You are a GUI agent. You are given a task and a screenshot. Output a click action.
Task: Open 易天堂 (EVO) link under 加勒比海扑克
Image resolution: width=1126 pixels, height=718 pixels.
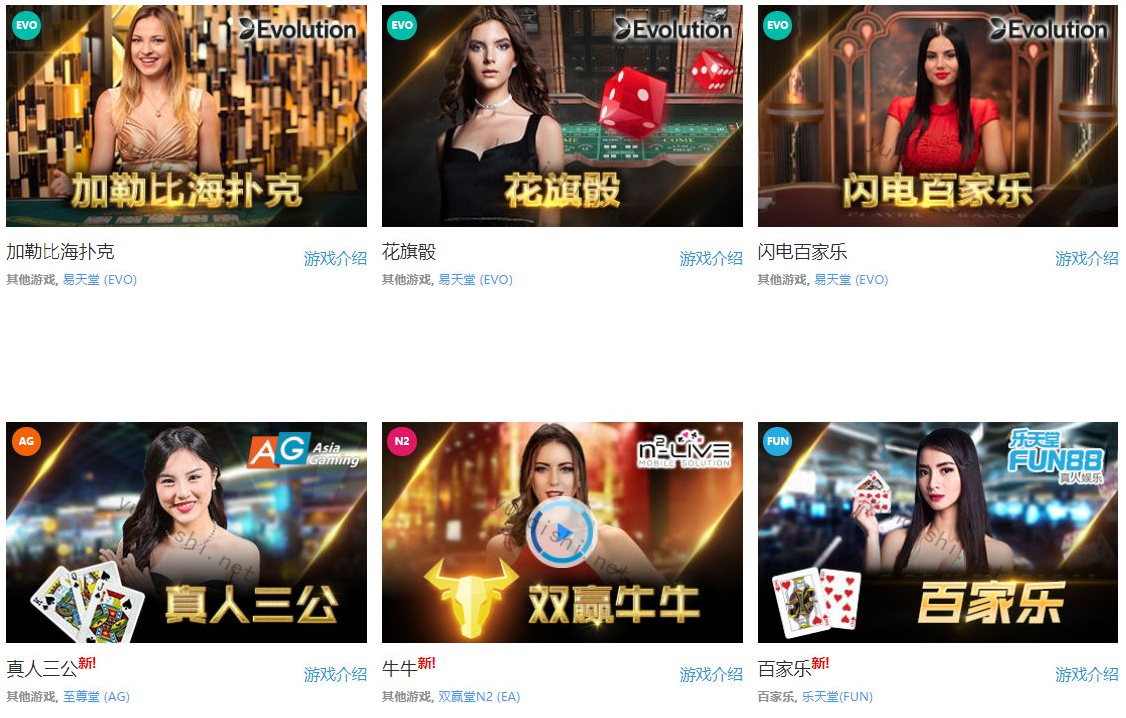[99, 280]
